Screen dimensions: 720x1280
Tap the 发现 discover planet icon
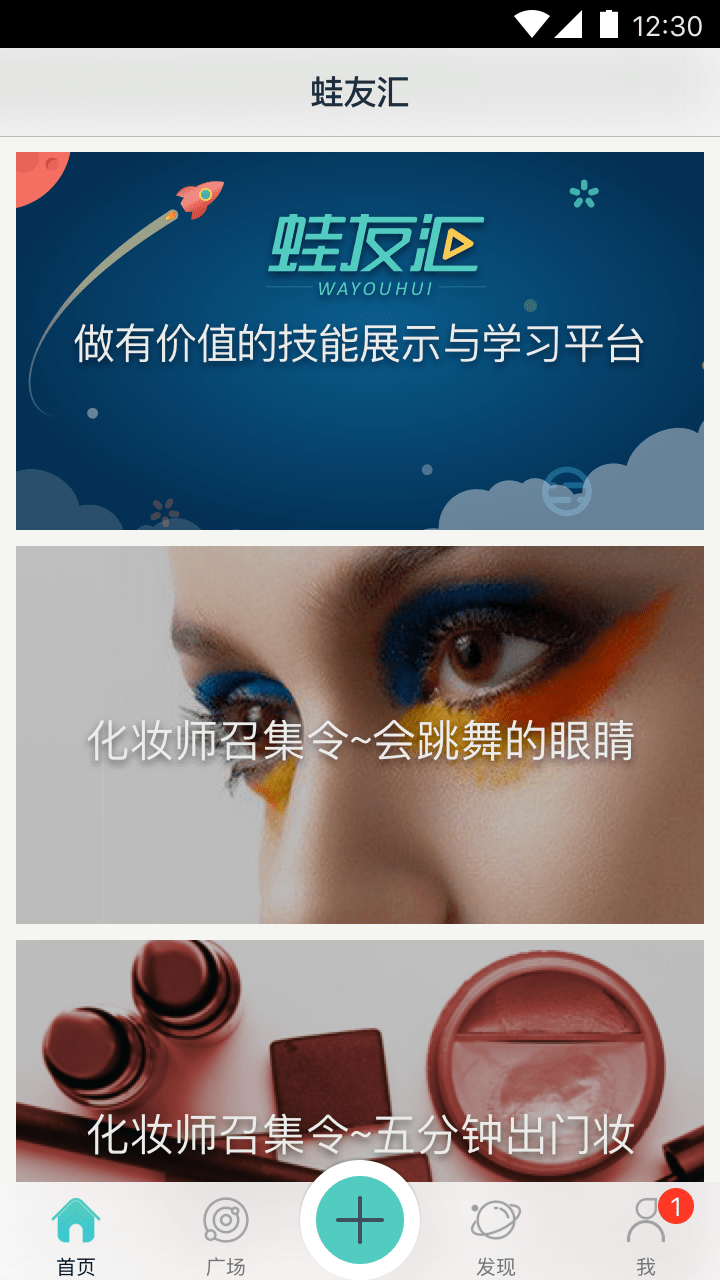495,1218
